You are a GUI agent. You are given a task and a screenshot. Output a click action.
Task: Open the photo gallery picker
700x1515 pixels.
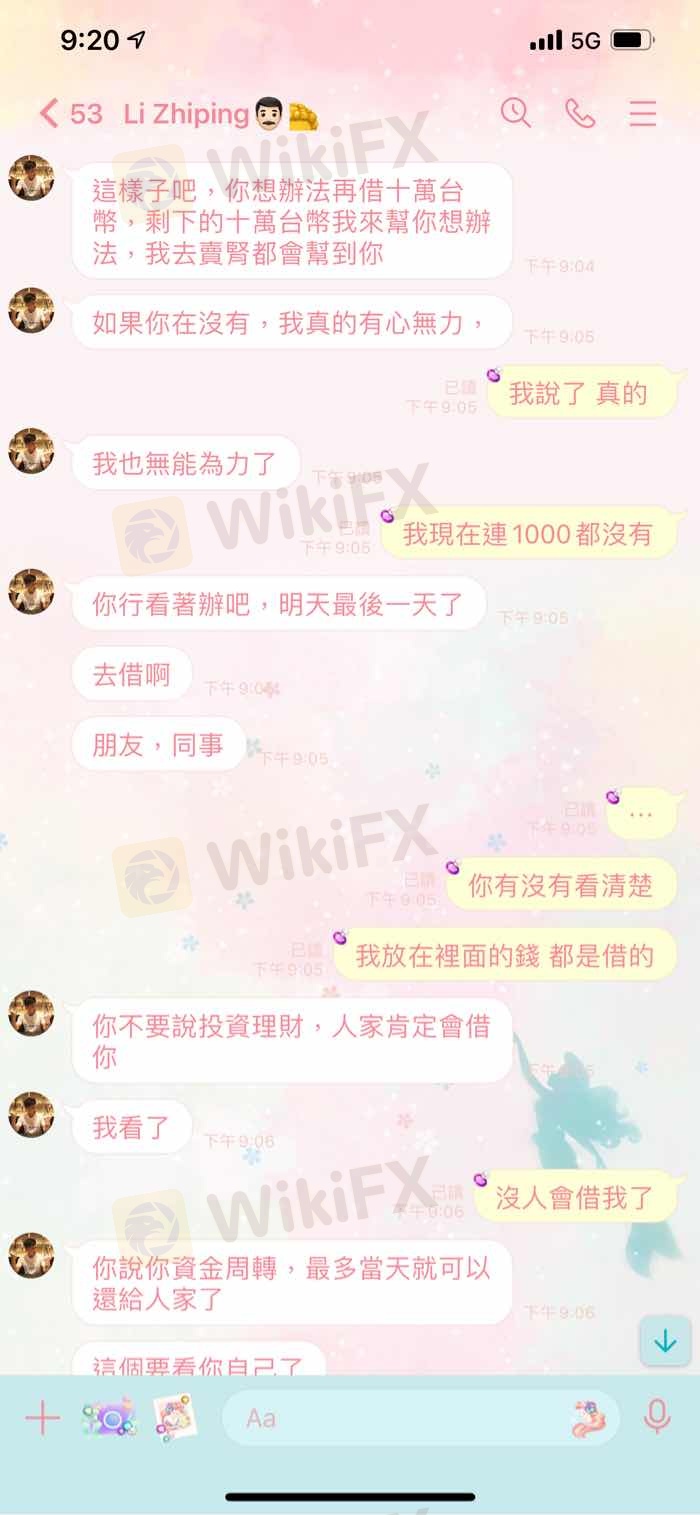click(x=174, y=1418)
